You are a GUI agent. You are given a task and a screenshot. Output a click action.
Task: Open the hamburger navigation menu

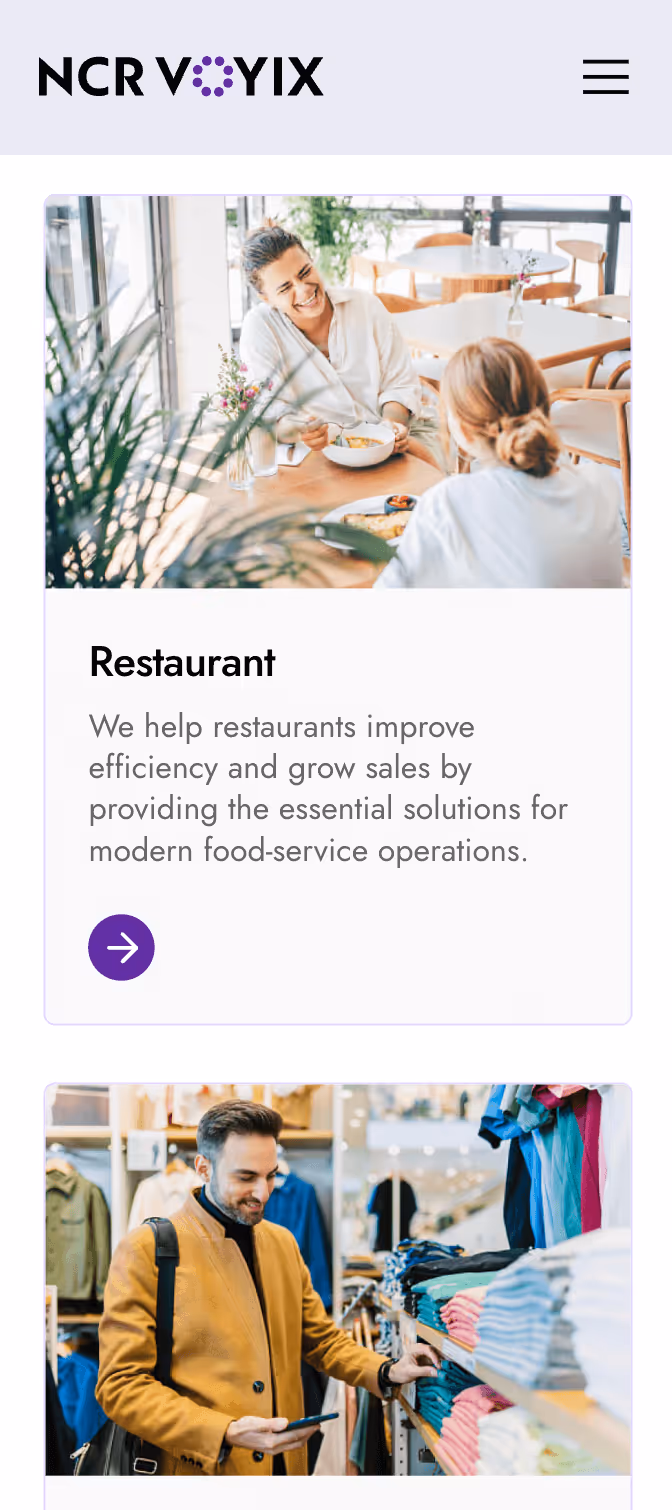coord(605,77)
